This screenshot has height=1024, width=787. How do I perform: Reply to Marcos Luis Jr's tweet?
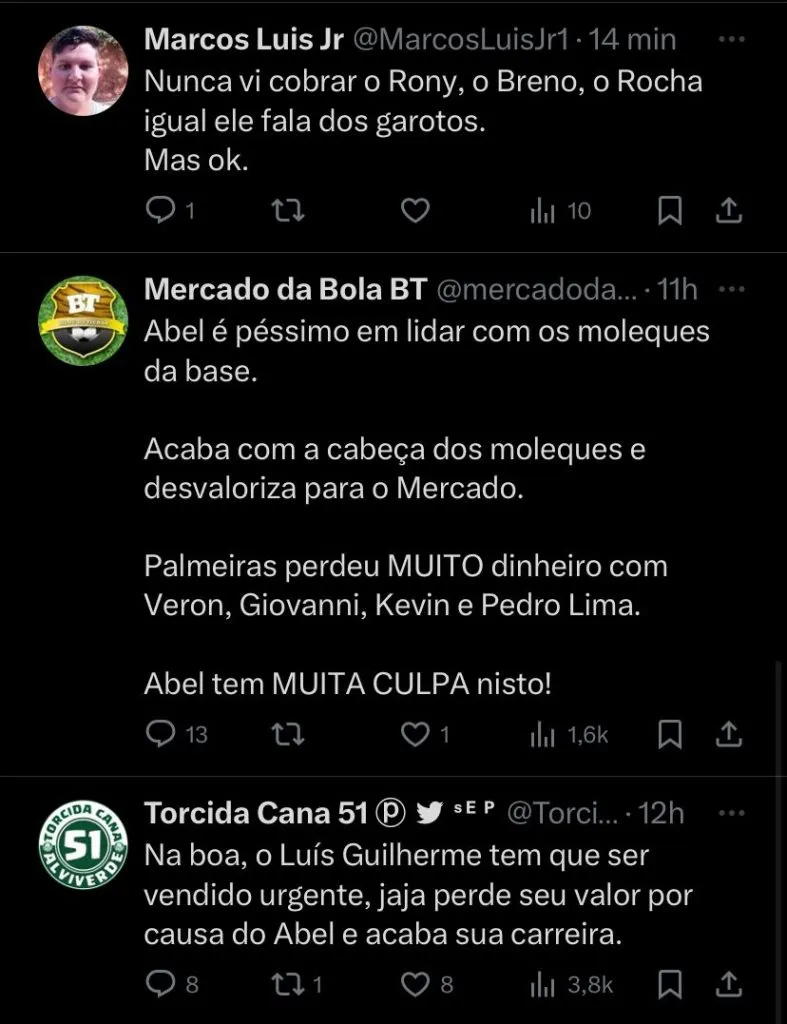(x=160, y=211)
